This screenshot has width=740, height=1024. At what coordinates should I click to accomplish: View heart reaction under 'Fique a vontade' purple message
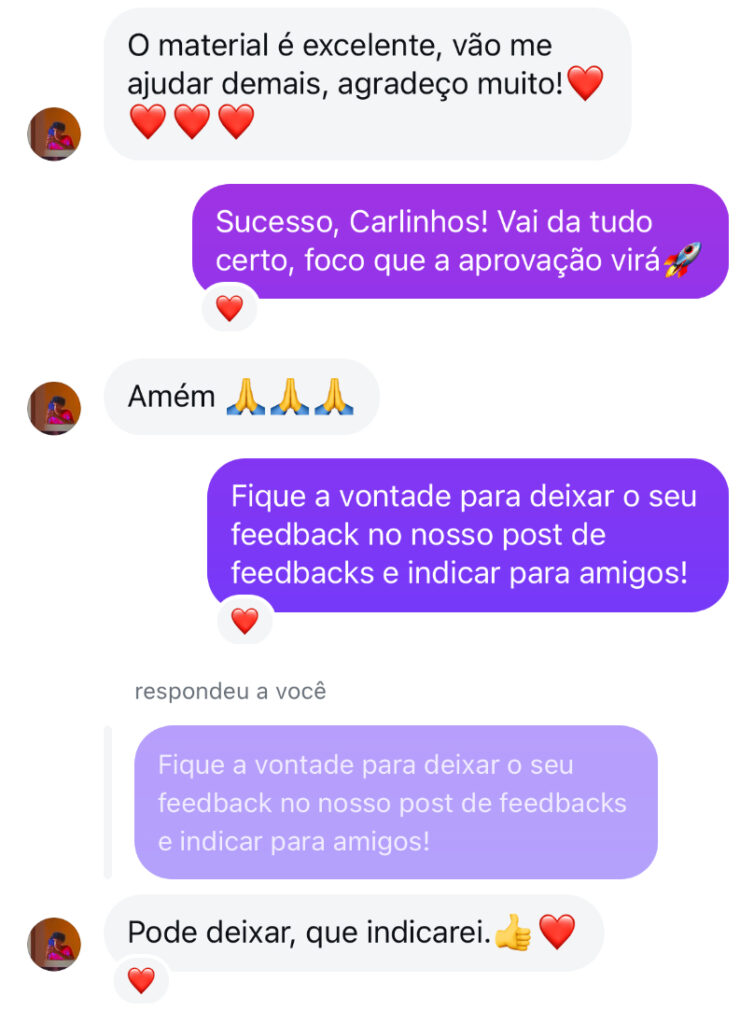point(244,621)
